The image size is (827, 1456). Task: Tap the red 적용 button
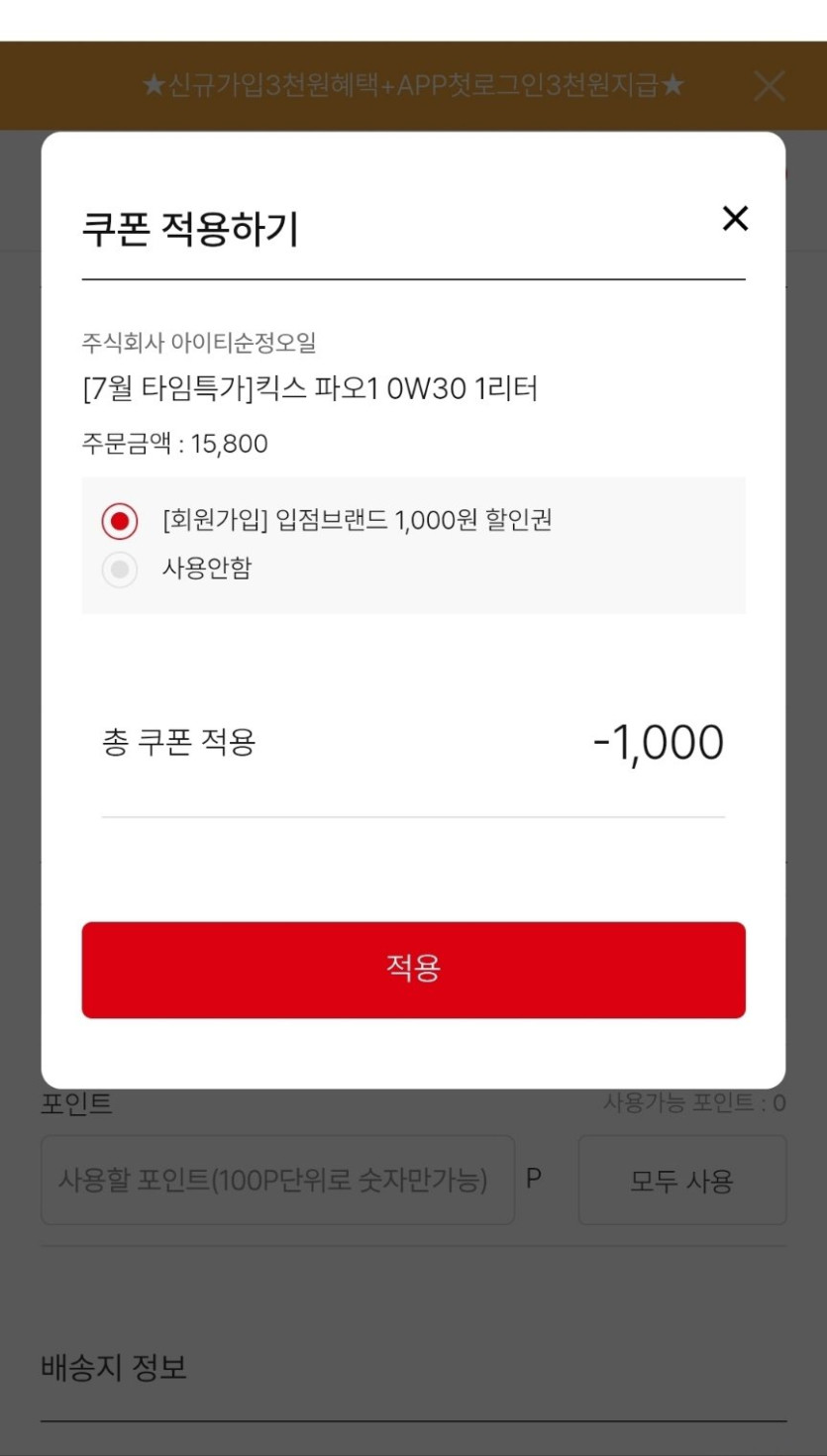[x=413, y=970]
